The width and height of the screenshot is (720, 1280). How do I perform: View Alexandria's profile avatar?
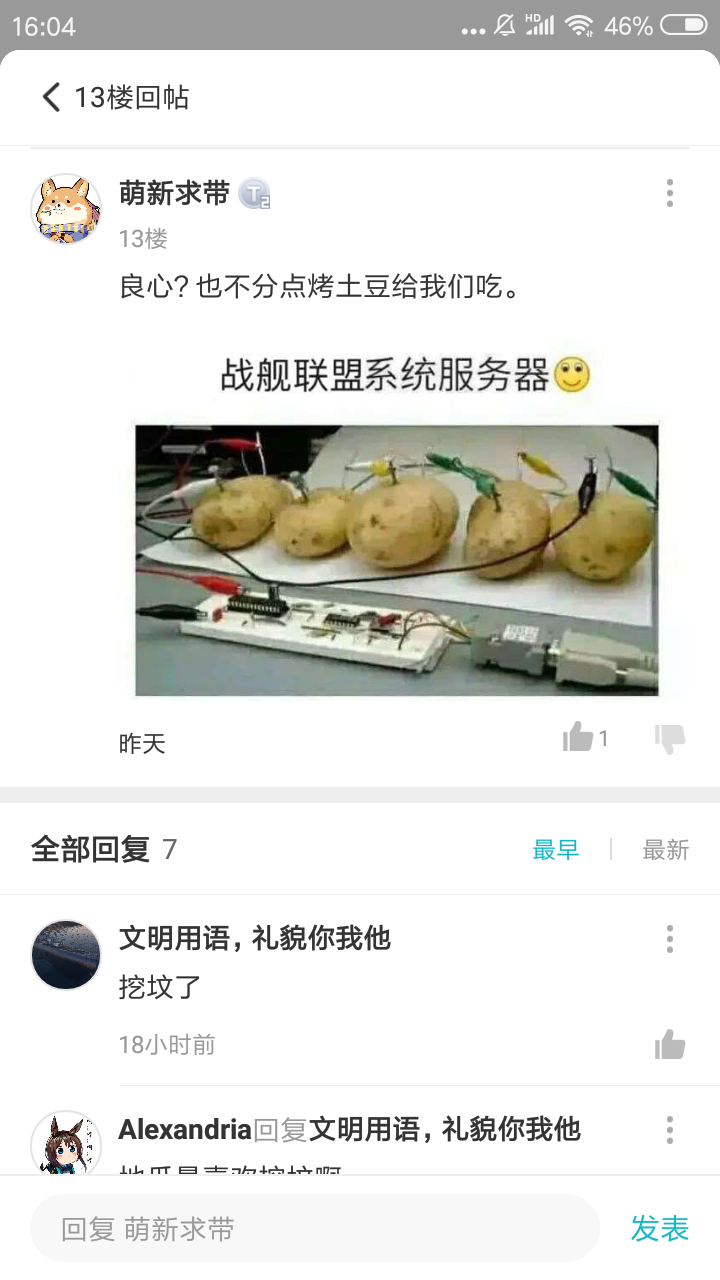click(67, 1143)
